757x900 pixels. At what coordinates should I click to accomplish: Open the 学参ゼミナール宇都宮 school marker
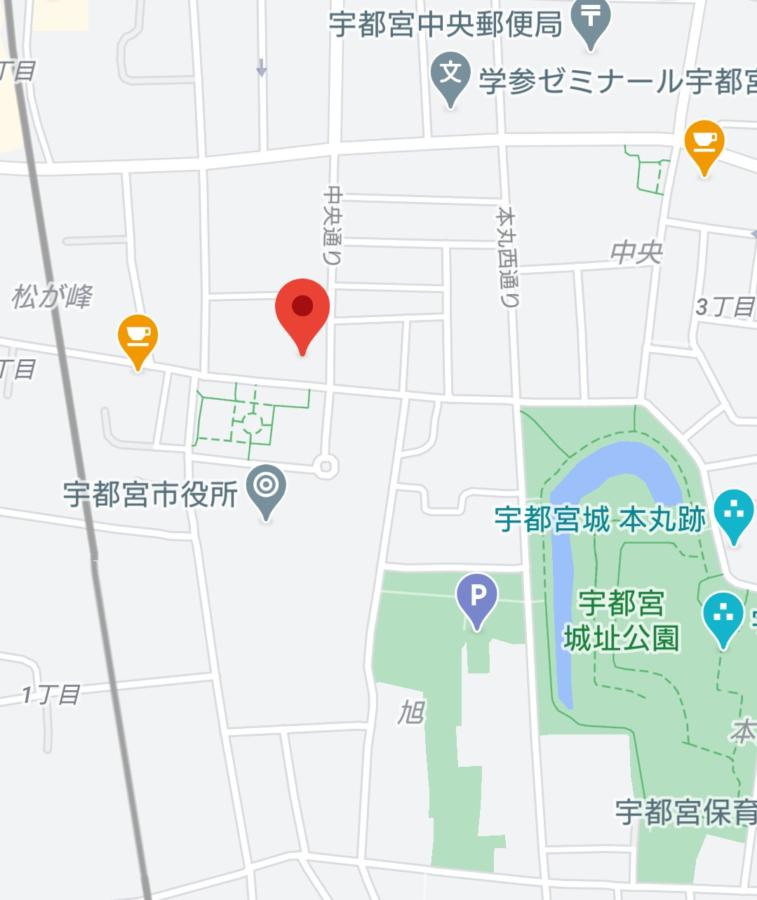[452, 77]
